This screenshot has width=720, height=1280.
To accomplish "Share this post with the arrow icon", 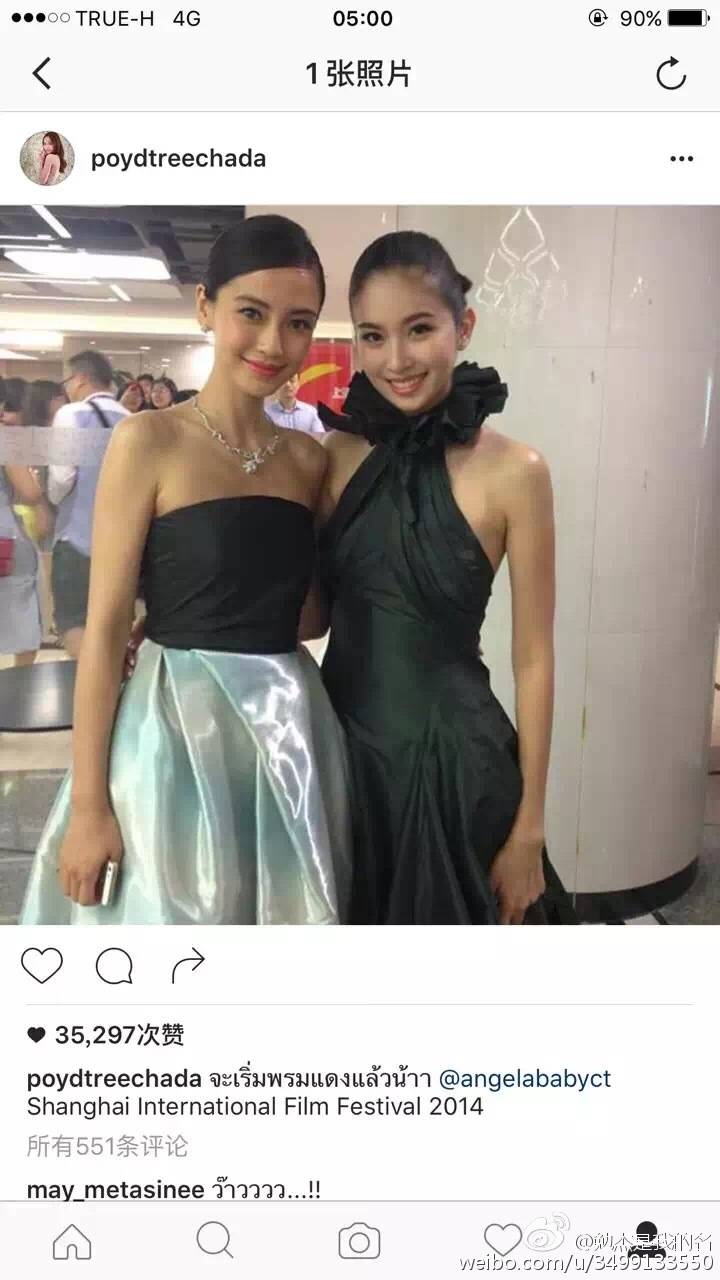I will (187, 965).
